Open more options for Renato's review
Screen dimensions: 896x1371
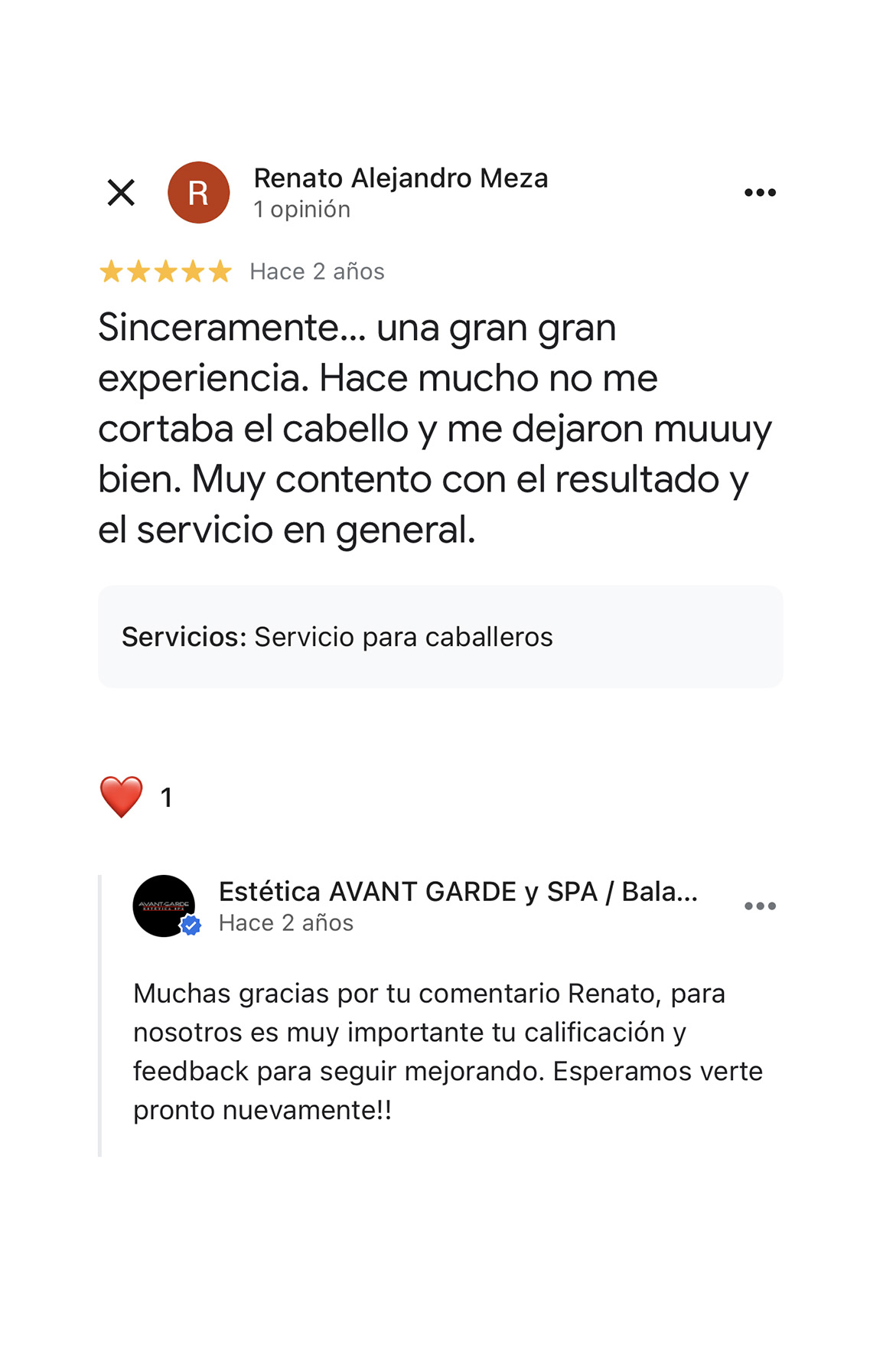click(x=760, y=192)
